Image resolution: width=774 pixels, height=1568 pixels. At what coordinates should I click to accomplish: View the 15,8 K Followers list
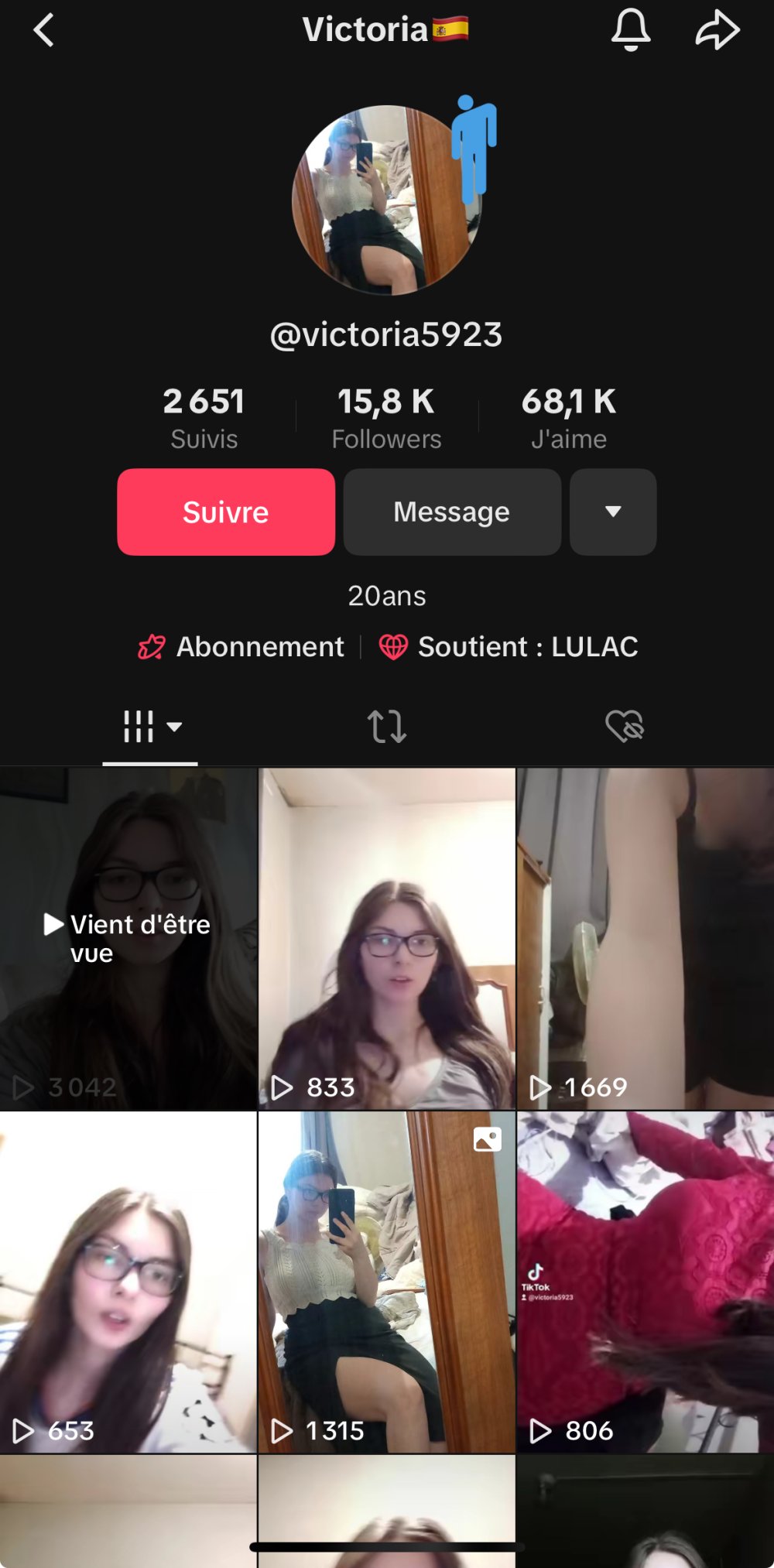pos(386,418)
